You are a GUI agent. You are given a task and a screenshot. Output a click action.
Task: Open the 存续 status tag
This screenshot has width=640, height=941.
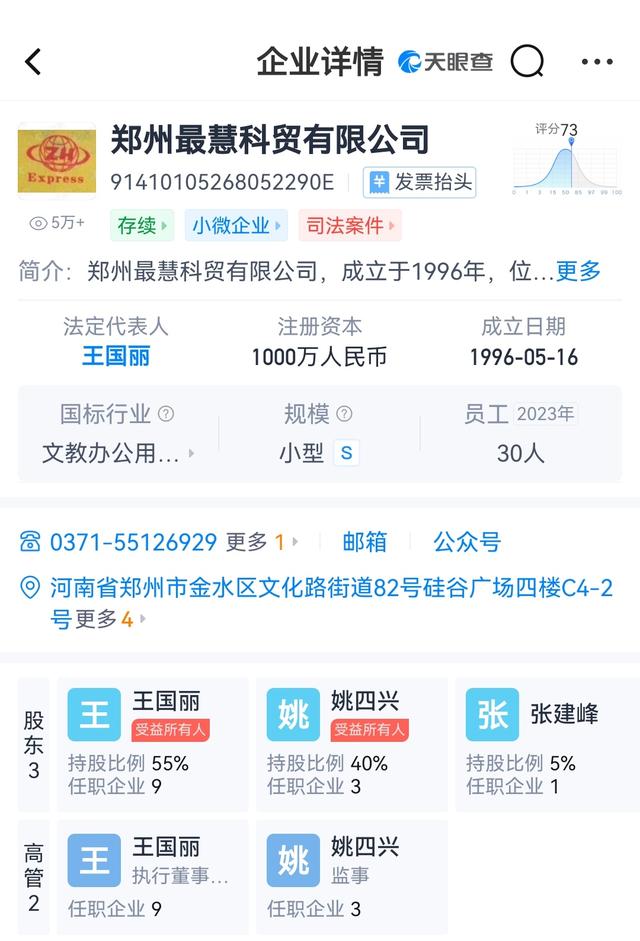(144, 225)
